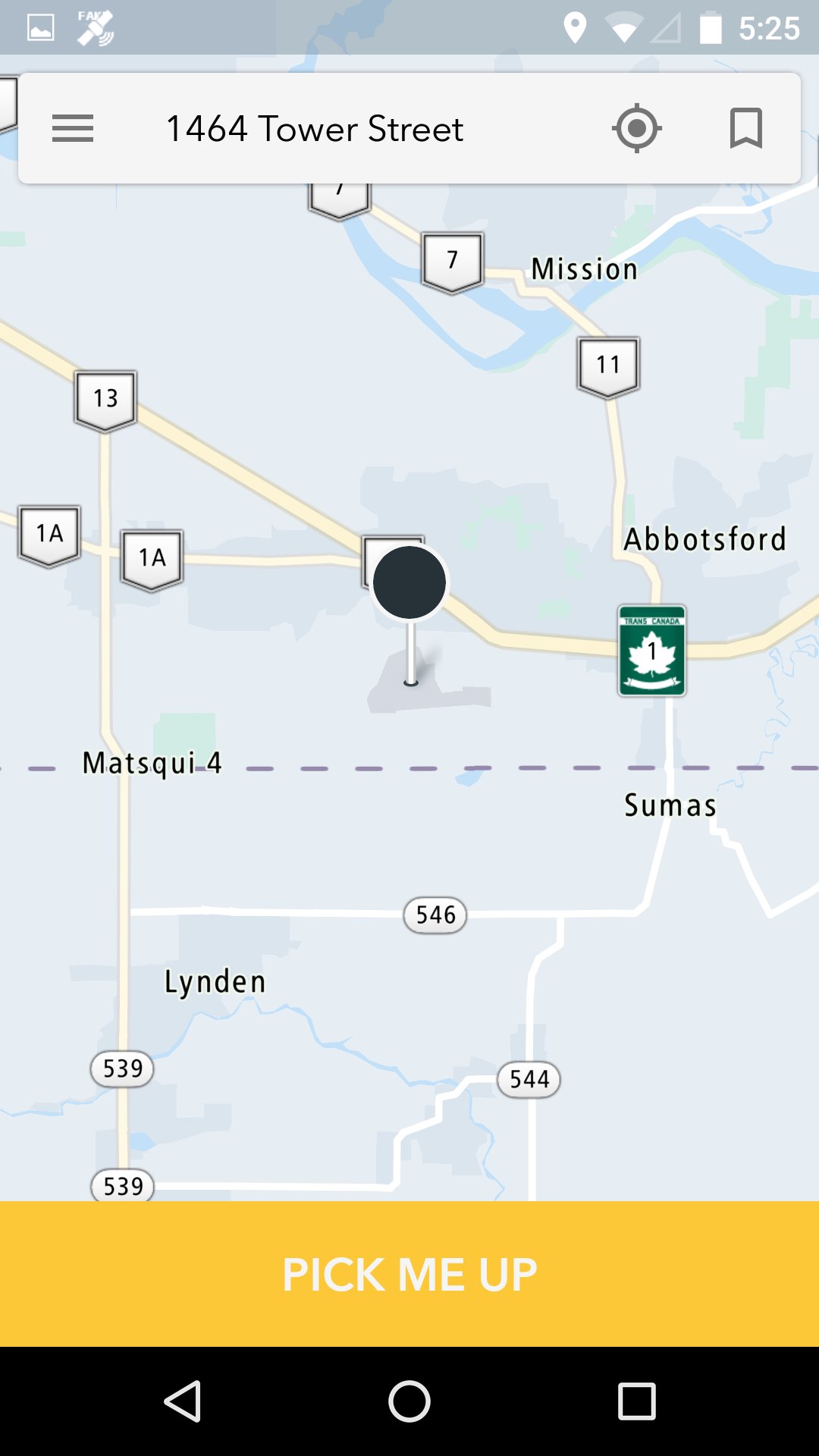Center map on my current location
Screen dimensions: 819x1456
[636, 129]
